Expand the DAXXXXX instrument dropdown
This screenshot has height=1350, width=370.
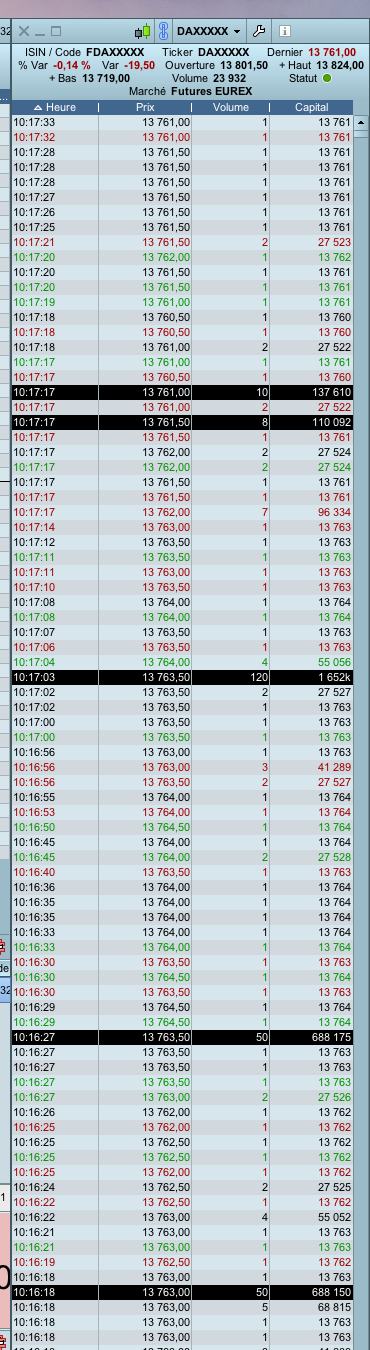[209, 31]
